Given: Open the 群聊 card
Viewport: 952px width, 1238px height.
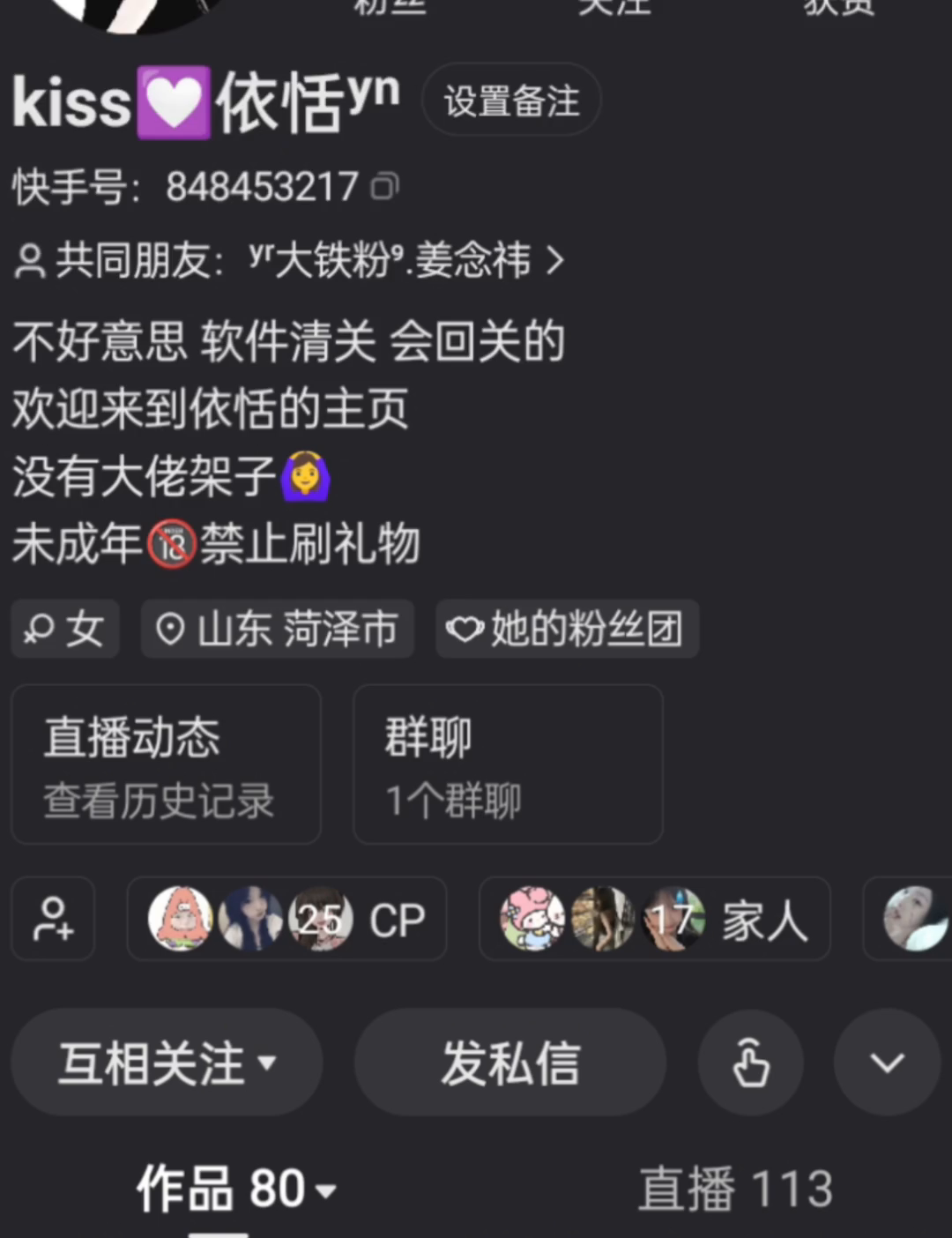Looking at the screenshot, I should coord(508,764).
